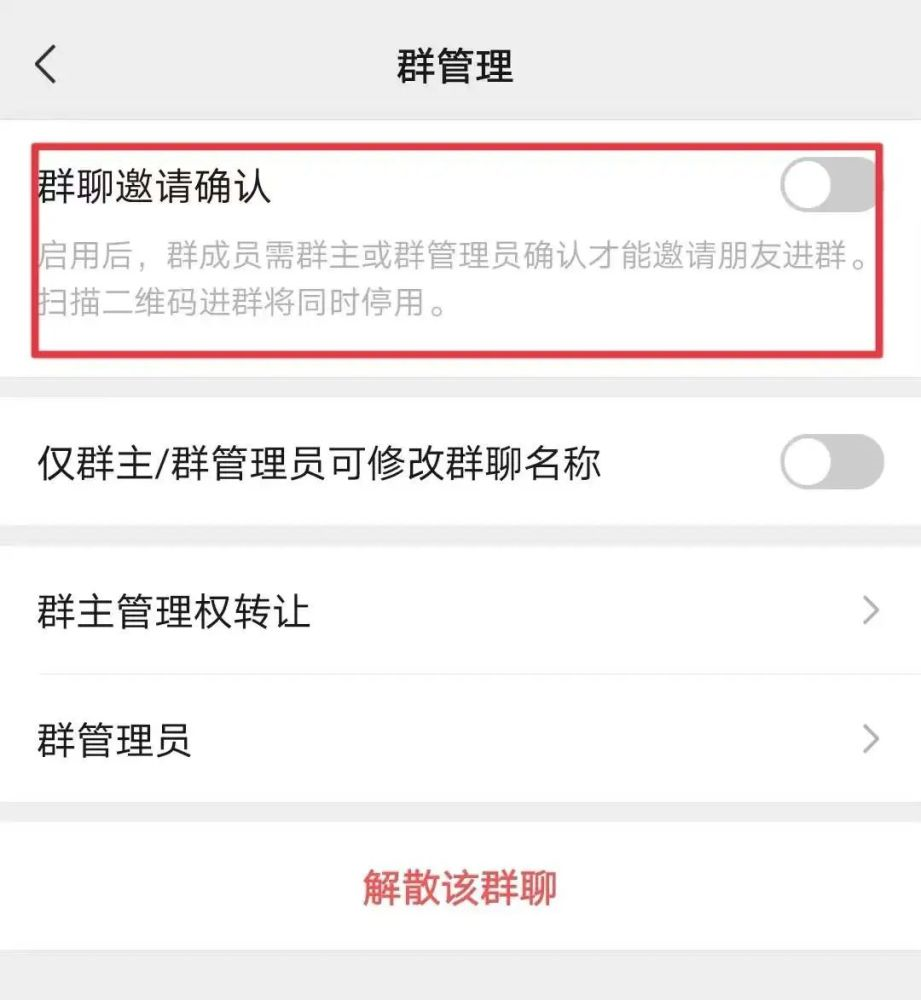
Task: Toggle 仅群主/群管理员可修改群聊名称 switch
Action: 832,462
